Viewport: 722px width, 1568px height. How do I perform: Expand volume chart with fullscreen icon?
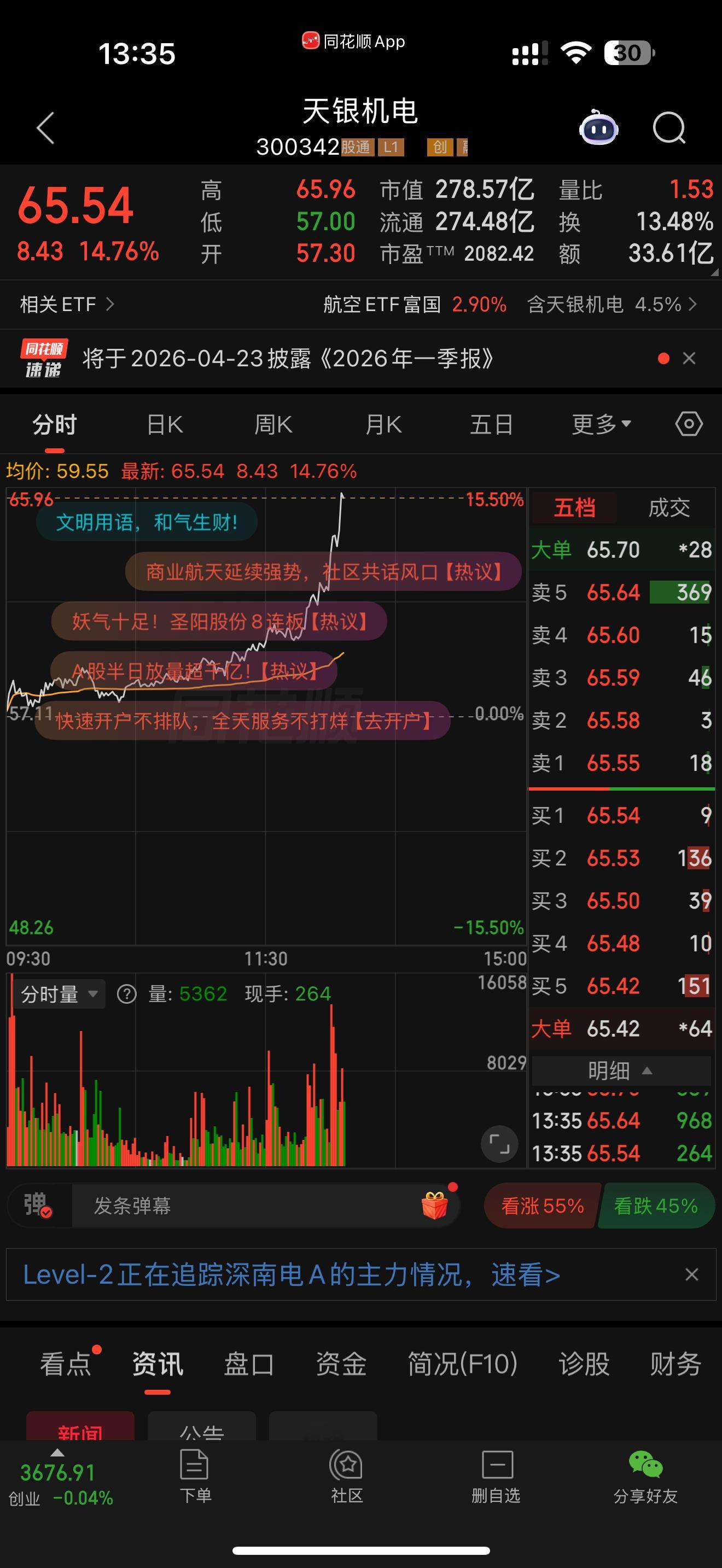[499, 1144]
